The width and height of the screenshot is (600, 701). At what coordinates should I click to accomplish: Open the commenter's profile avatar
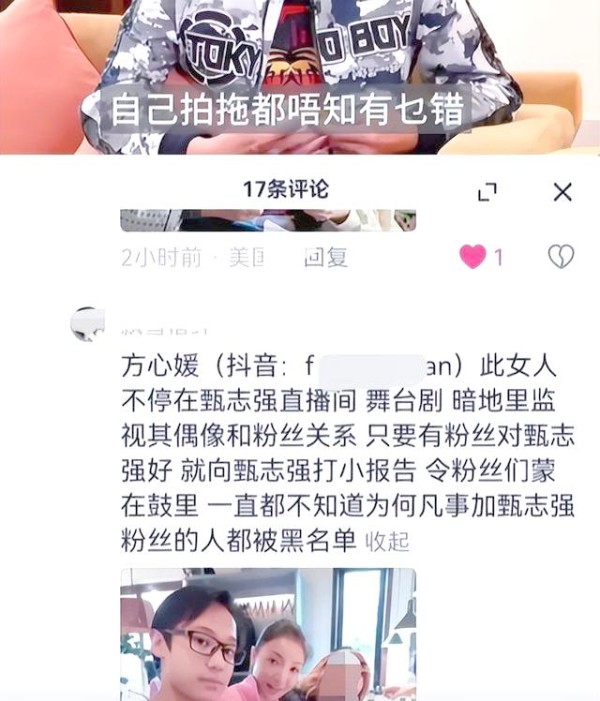pos(88,323)
